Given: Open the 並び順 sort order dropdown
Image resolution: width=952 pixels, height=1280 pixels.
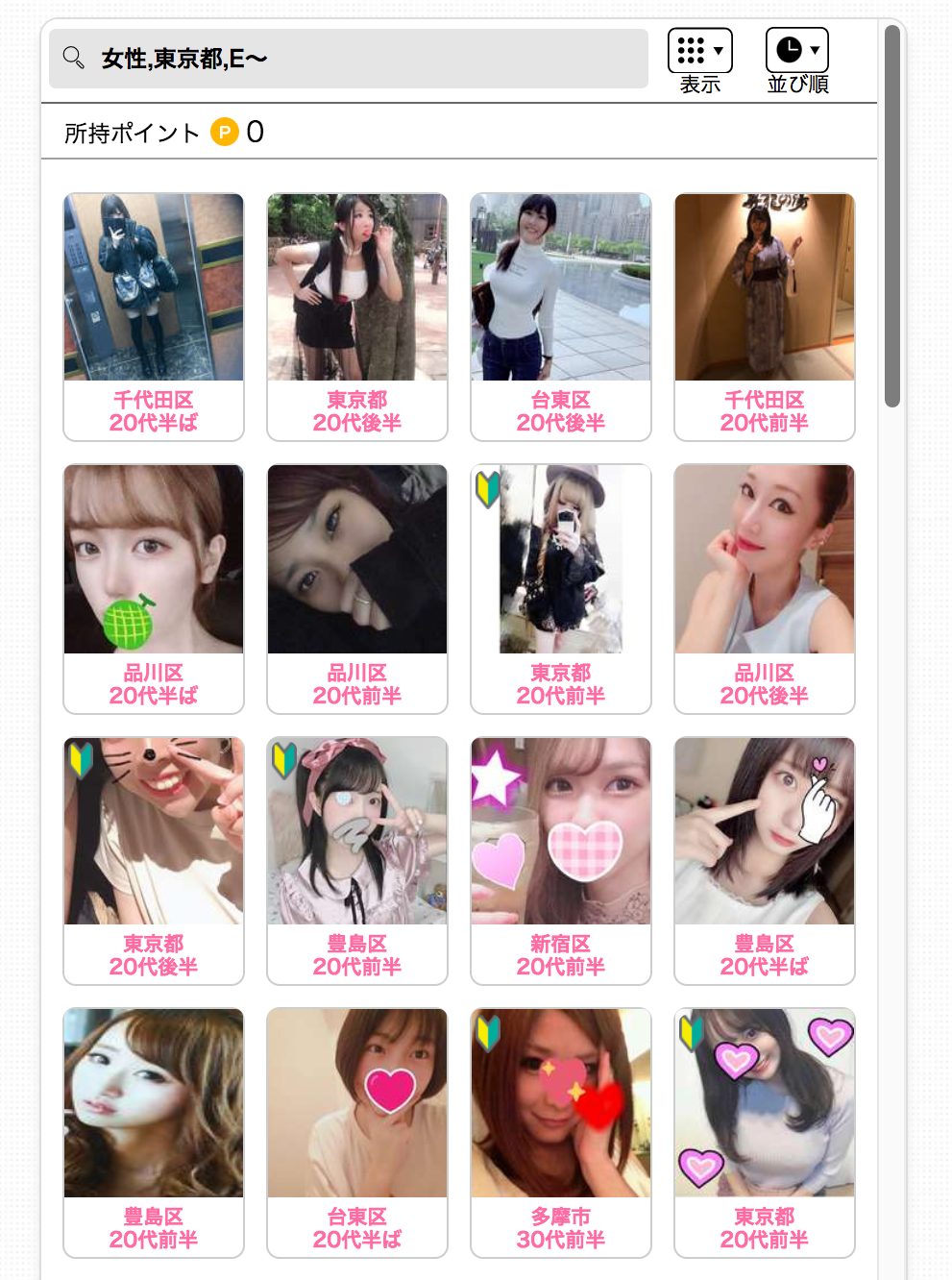Looking at the screenshot, I should pos(796,52).
